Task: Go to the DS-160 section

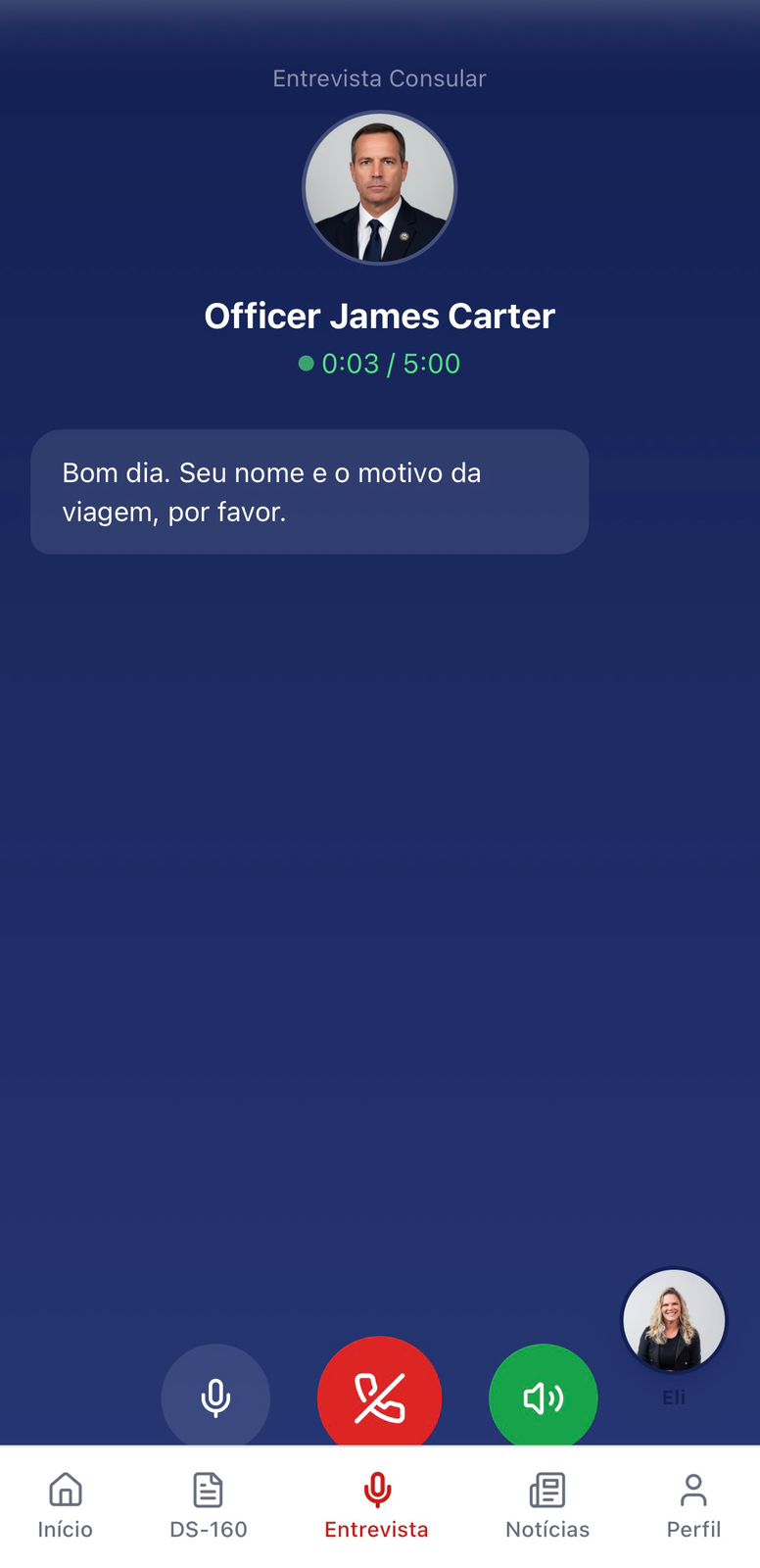Action: (x=208, y=1504)
